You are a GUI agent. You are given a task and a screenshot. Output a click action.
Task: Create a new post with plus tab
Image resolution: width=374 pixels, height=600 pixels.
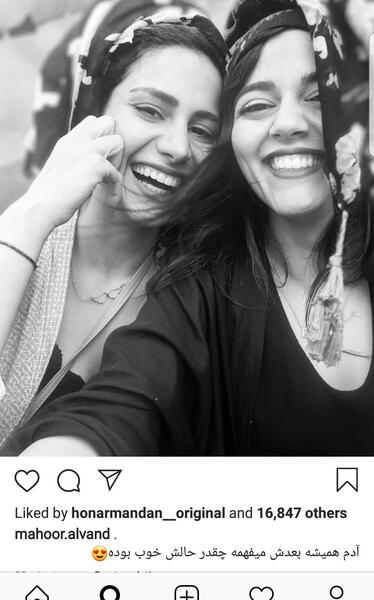(x=187, y=593)
